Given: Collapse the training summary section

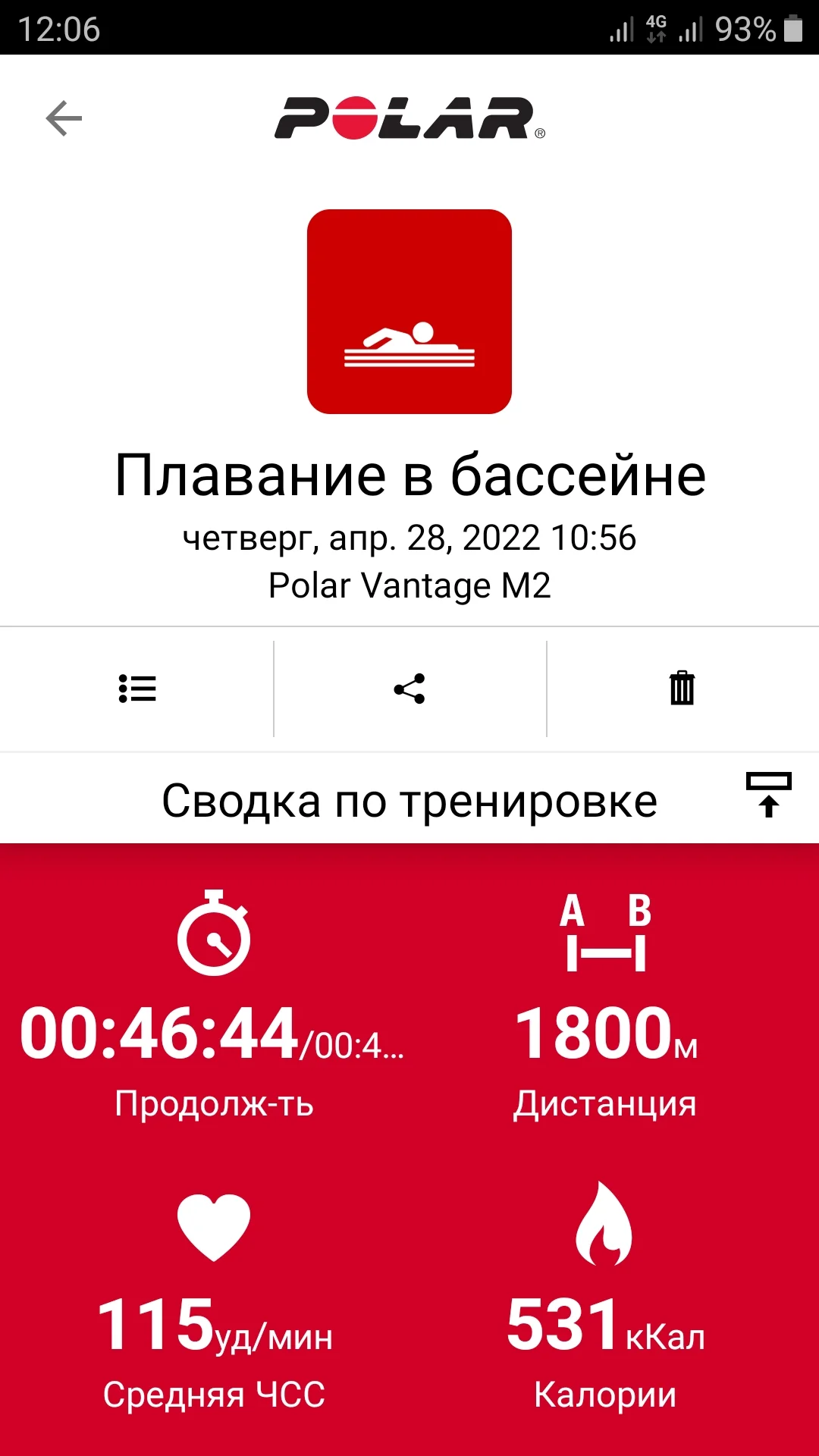Looking at the screenshot, I should (x=768, y=795).
